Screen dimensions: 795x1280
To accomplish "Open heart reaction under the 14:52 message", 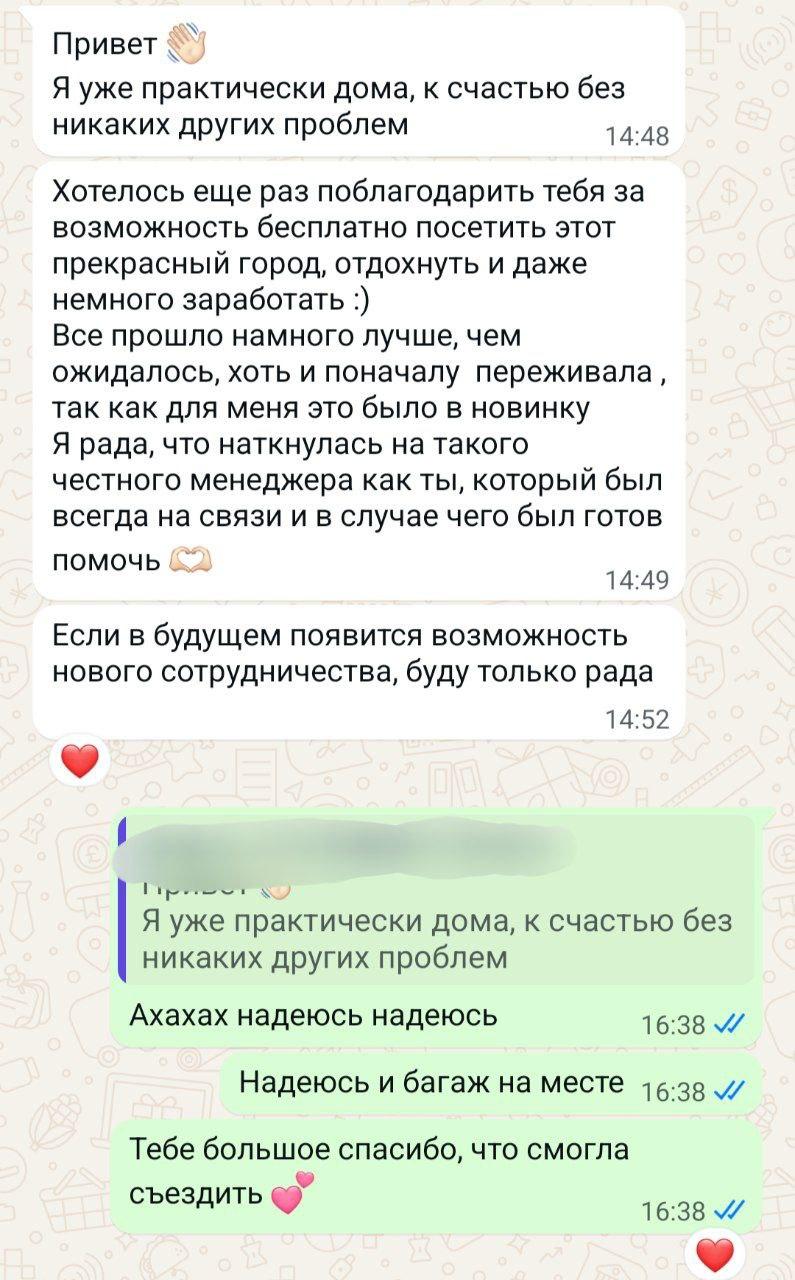I will pos(80,762).
